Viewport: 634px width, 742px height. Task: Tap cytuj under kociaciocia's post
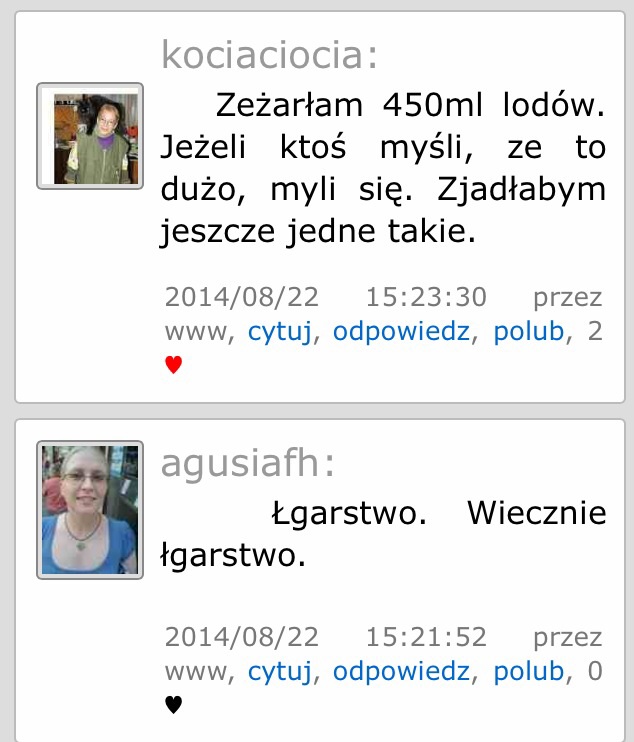[280, 332]
